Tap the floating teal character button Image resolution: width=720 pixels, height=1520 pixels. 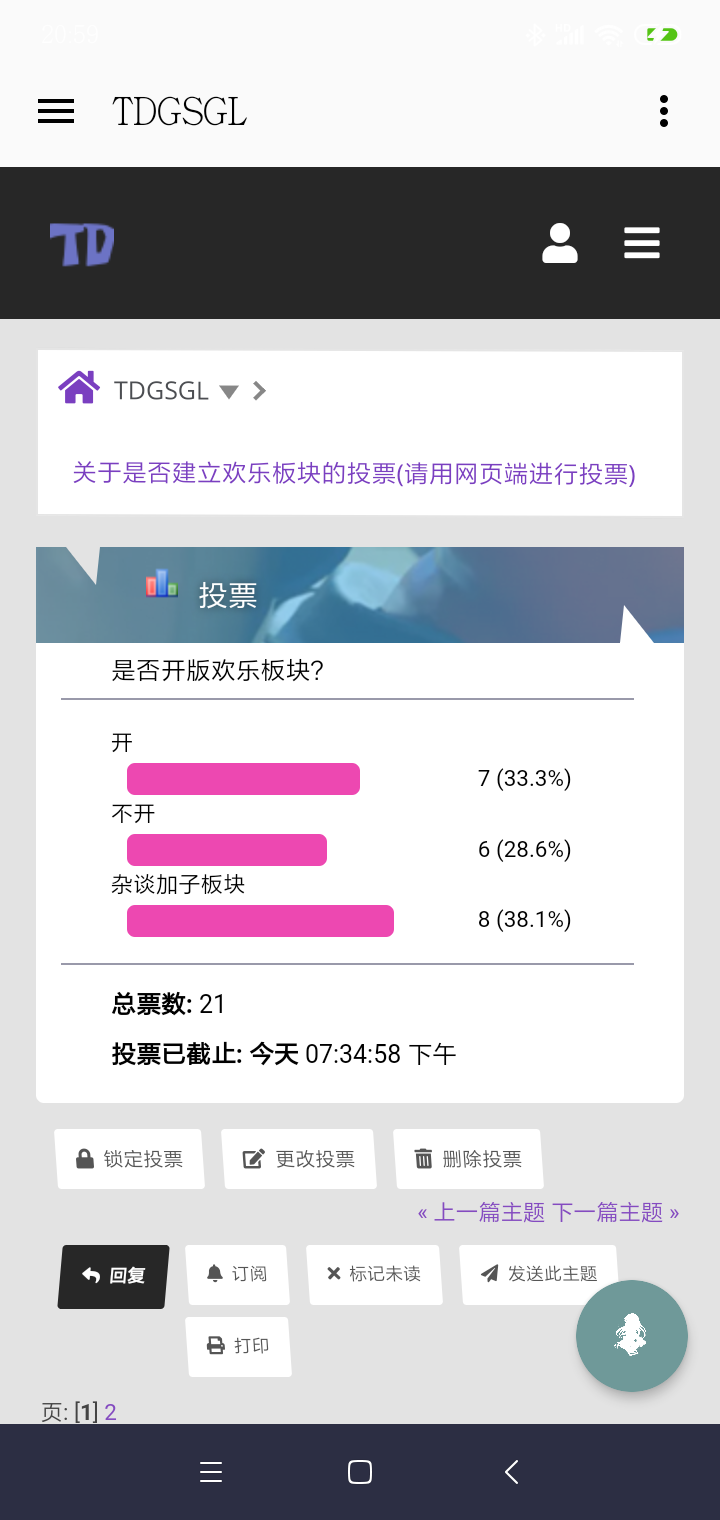pos(631,1335)
